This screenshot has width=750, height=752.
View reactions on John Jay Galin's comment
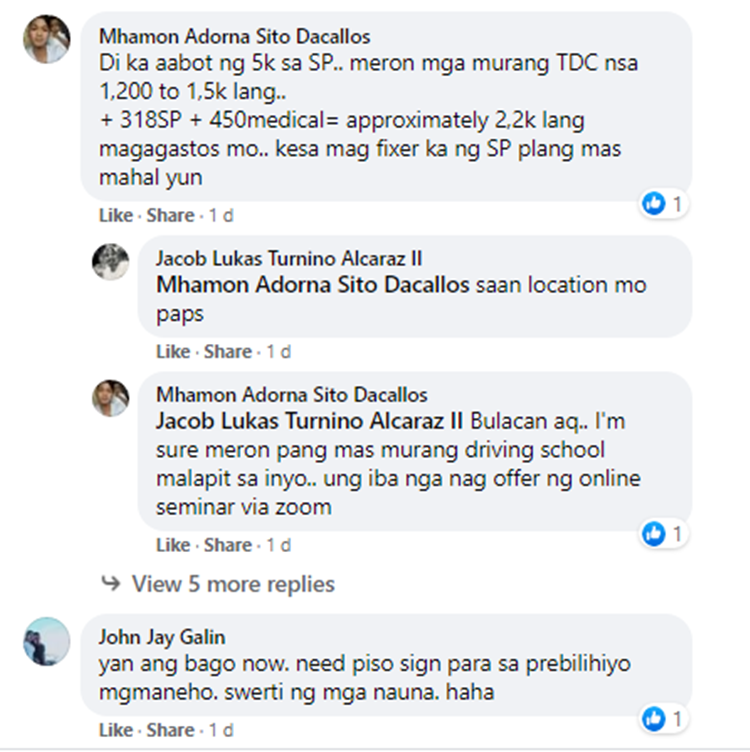pyautogui.click(x=663, y=718)
